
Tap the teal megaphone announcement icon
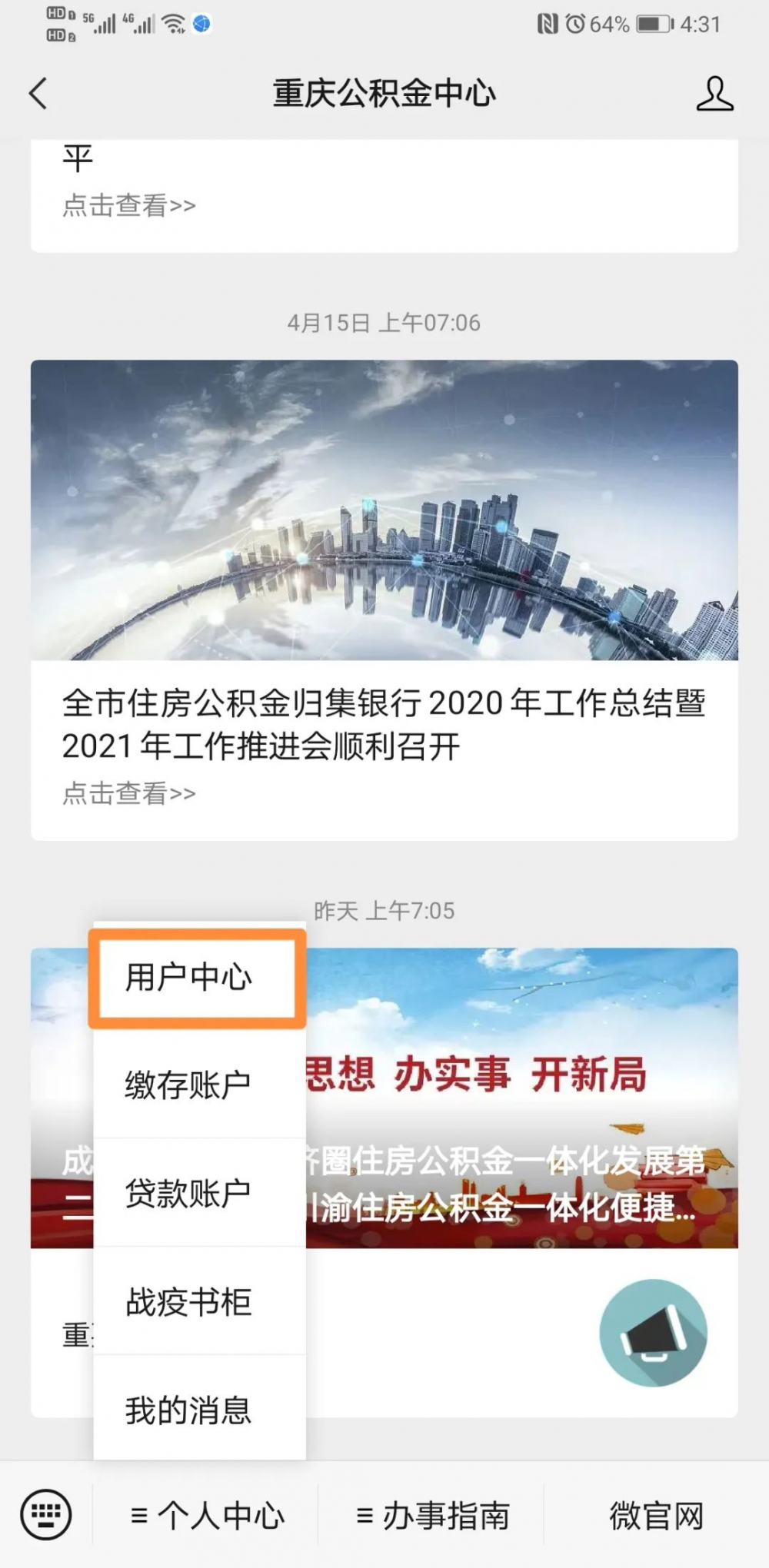click(x=652, y=1335)
